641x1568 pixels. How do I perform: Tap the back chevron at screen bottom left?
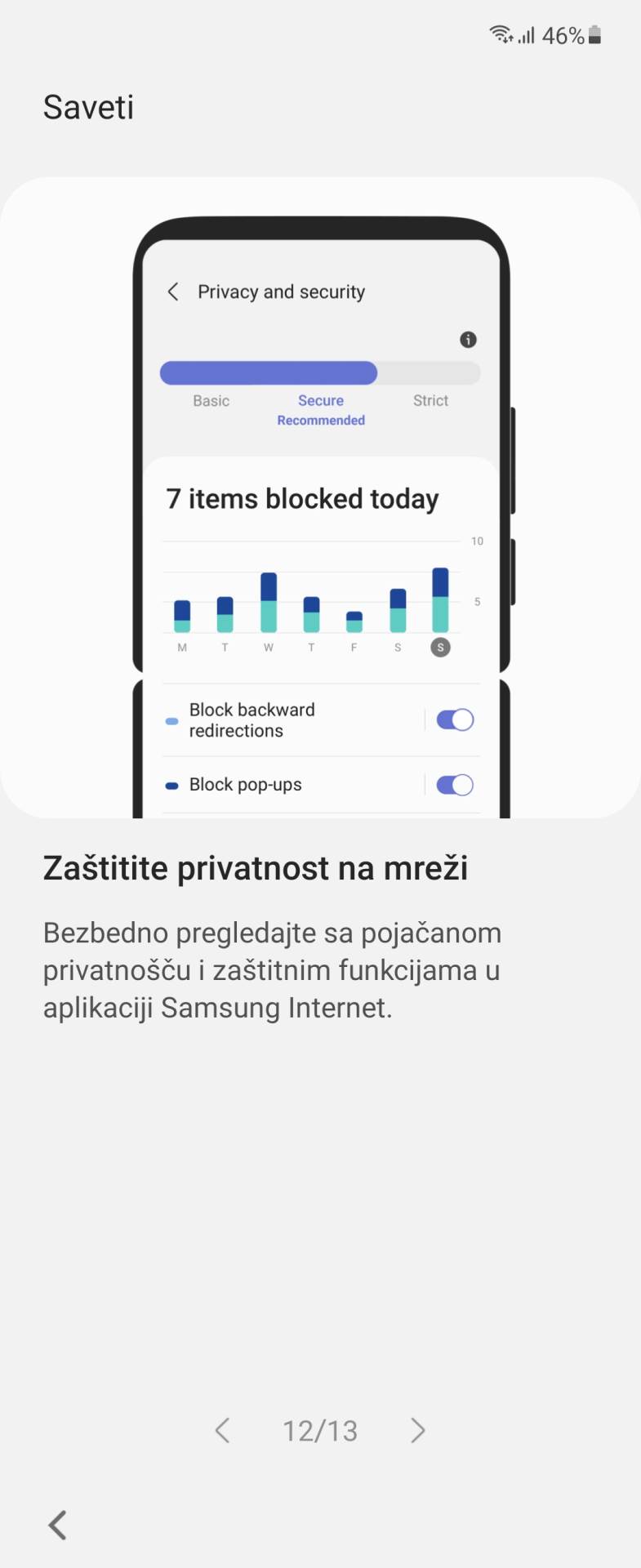(x=57, y=1524)
